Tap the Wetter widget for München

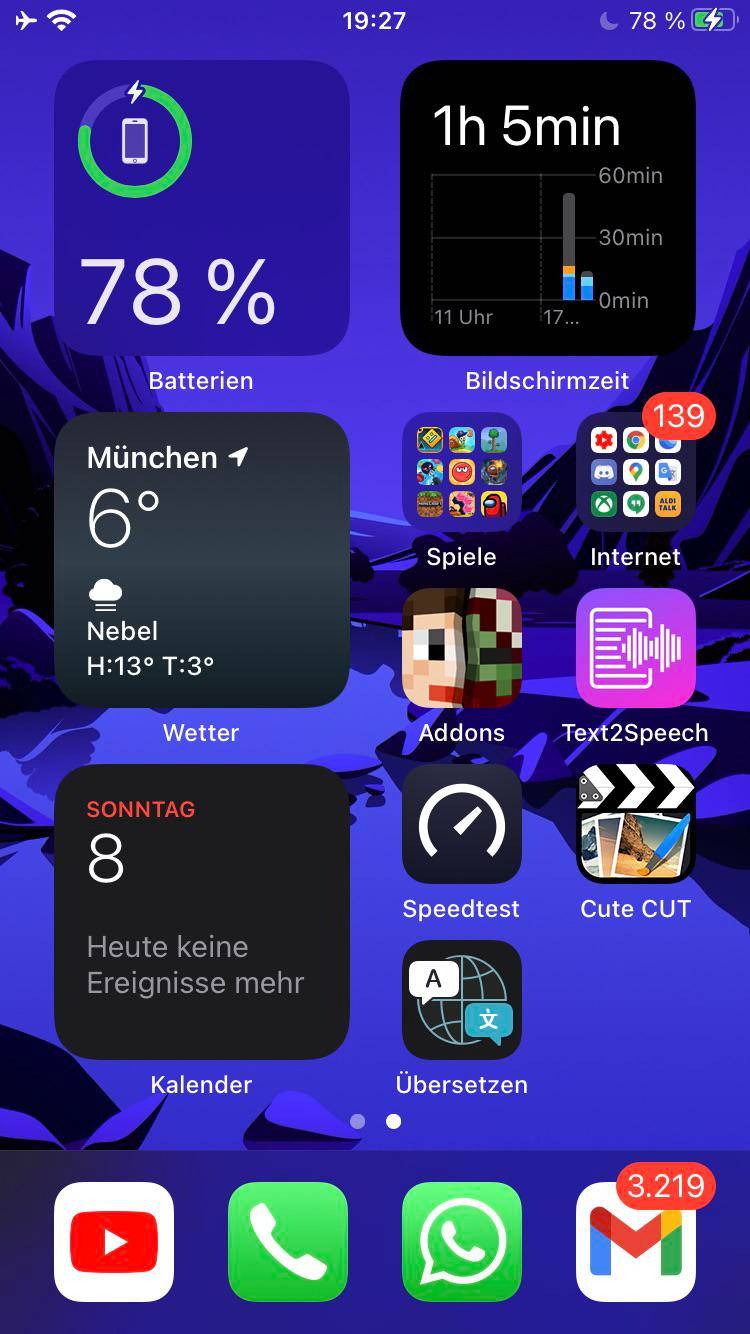coord(200,560)
